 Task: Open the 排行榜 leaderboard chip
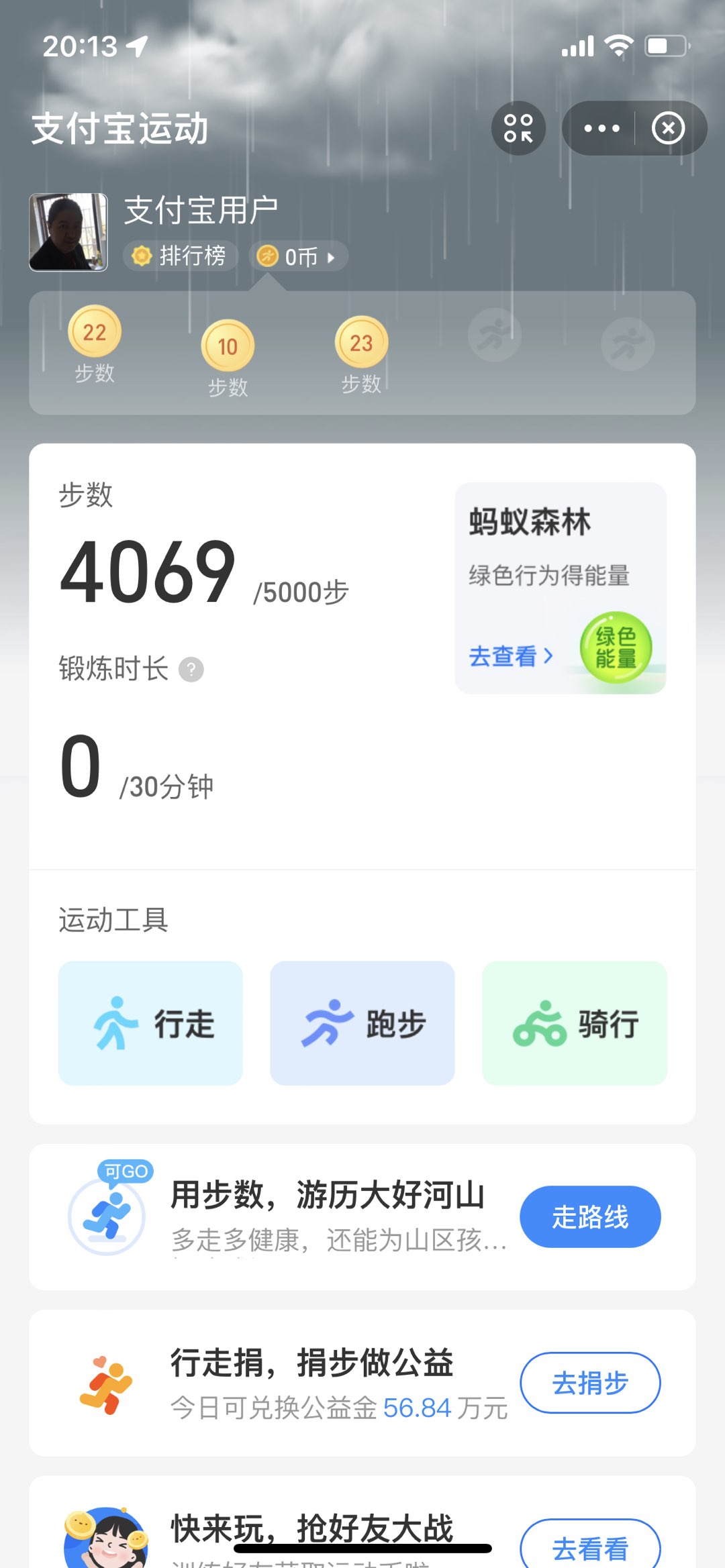click(180, 256)
